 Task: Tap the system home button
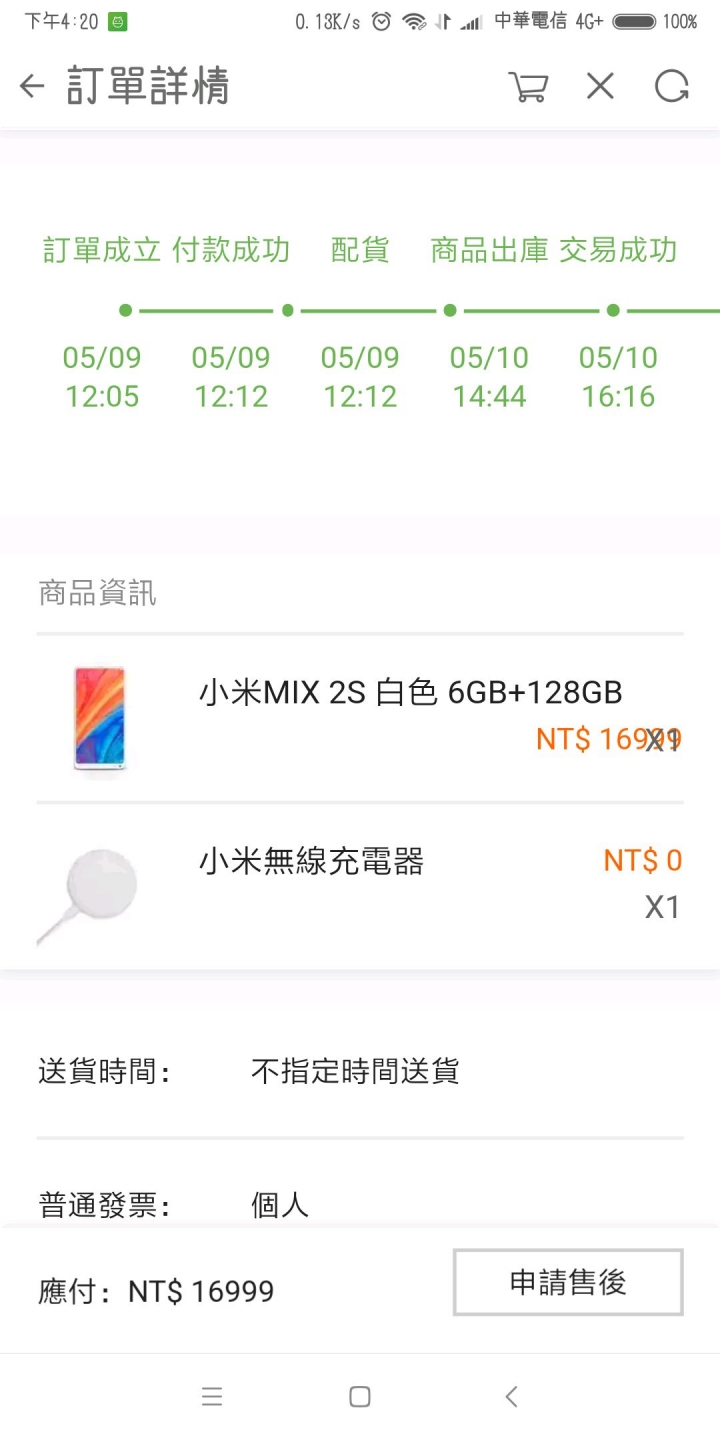[x=360, y=1397]
